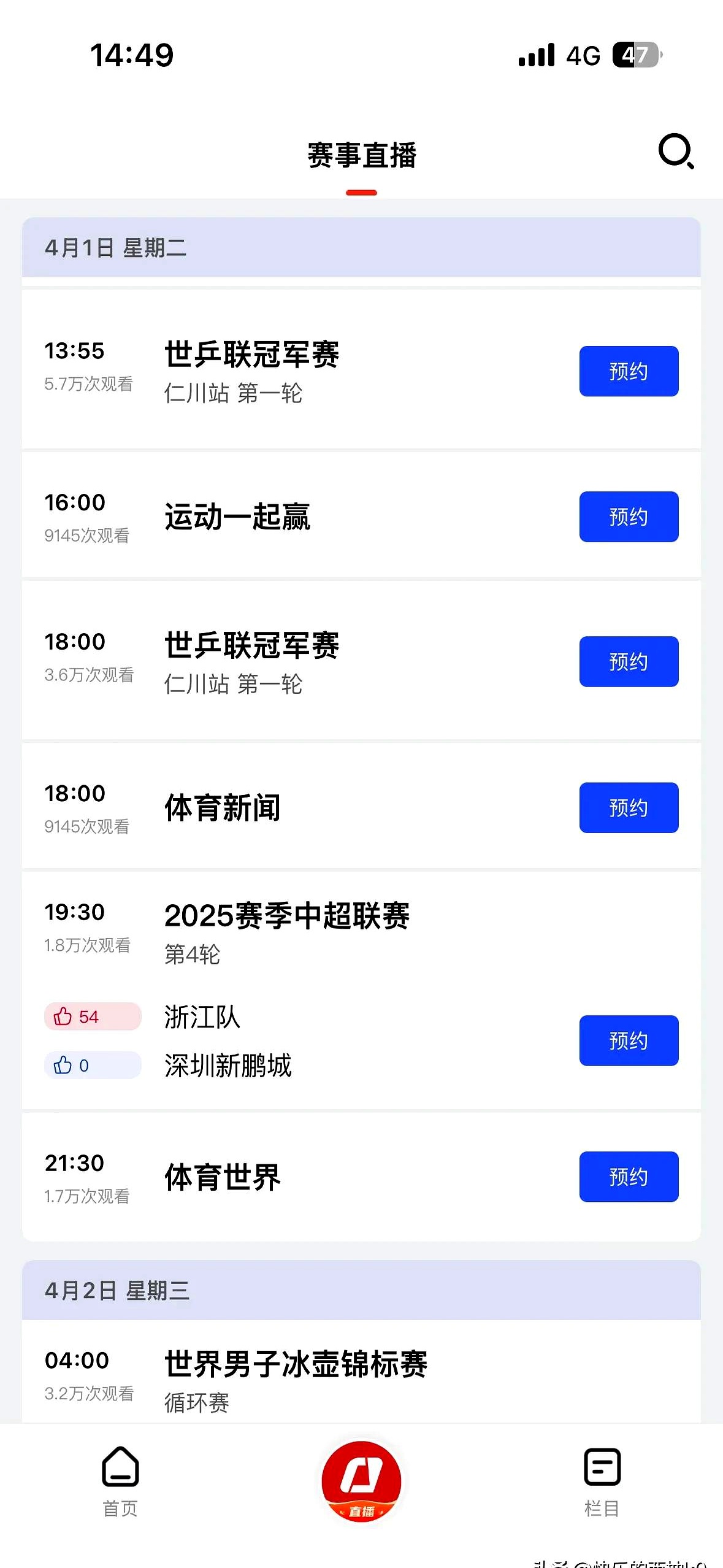Viewport: 723px width, 1568px height.
Task: Book a reminder for 体育新闻
Action: pos(629,807)
